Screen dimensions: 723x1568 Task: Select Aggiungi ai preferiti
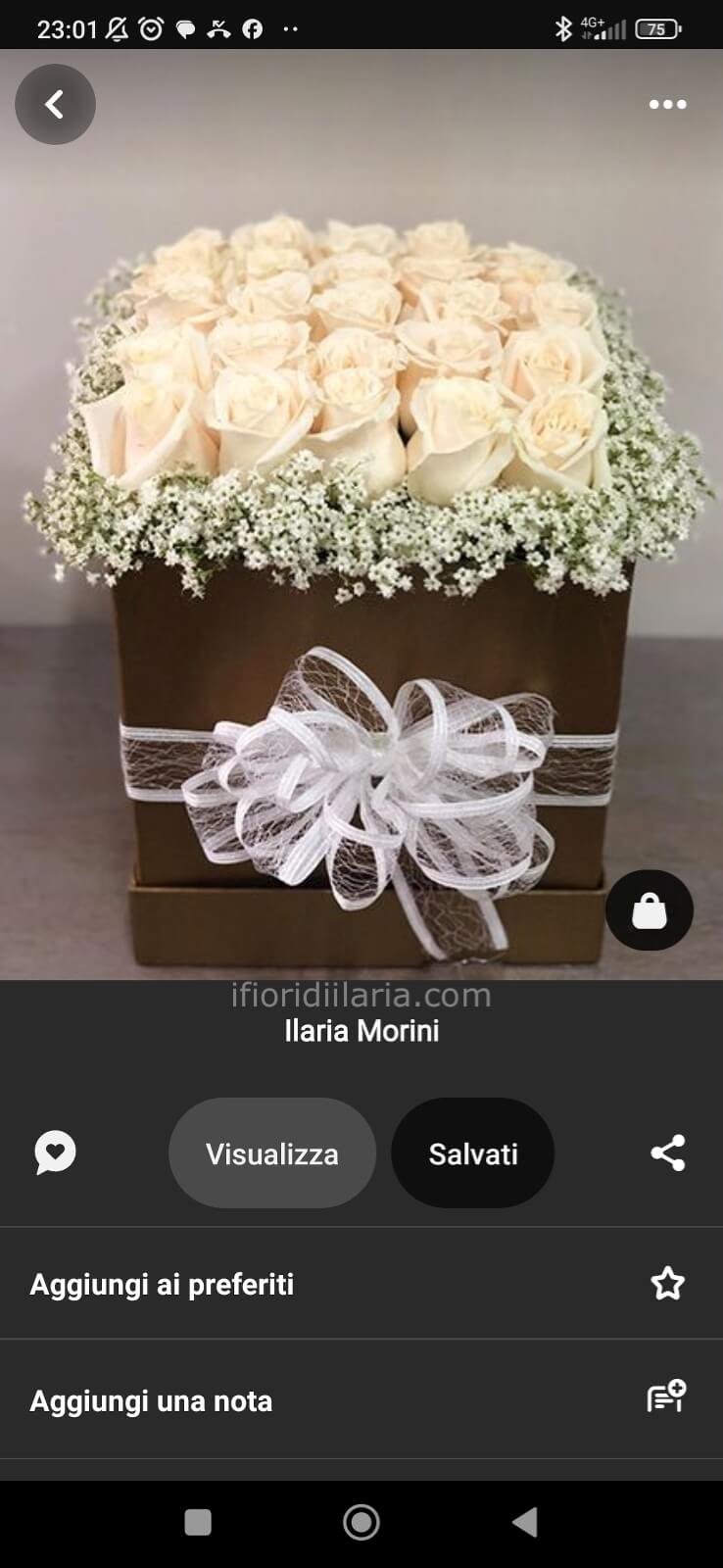pos(361,1284)
